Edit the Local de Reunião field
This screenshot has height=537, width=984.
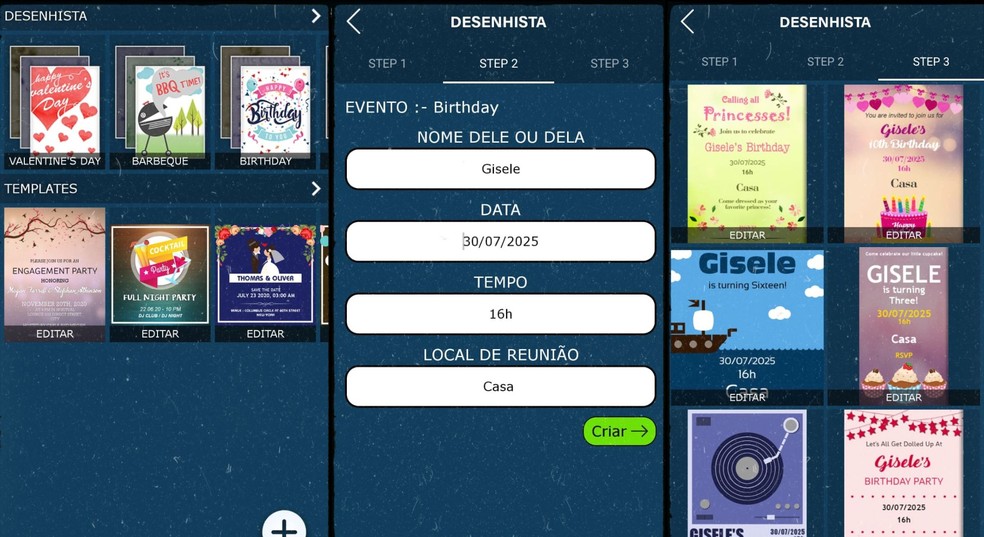click(500, 386)
